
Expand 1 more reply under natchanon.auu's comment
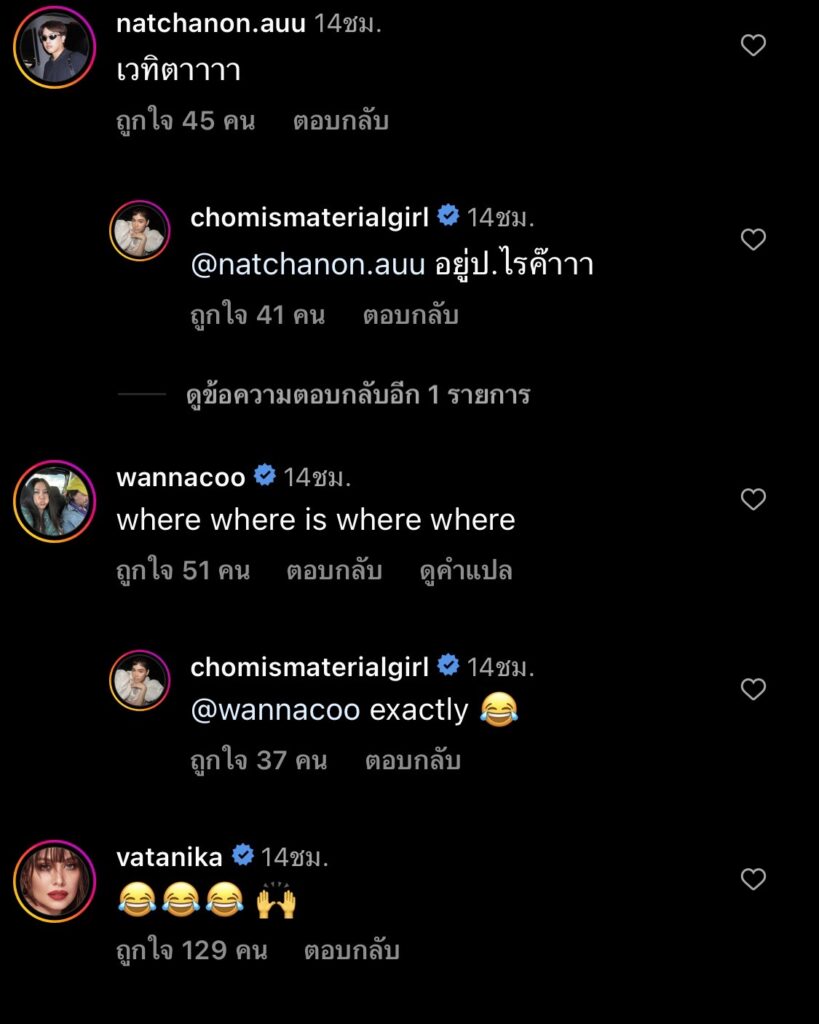click(x=358, y=395)
